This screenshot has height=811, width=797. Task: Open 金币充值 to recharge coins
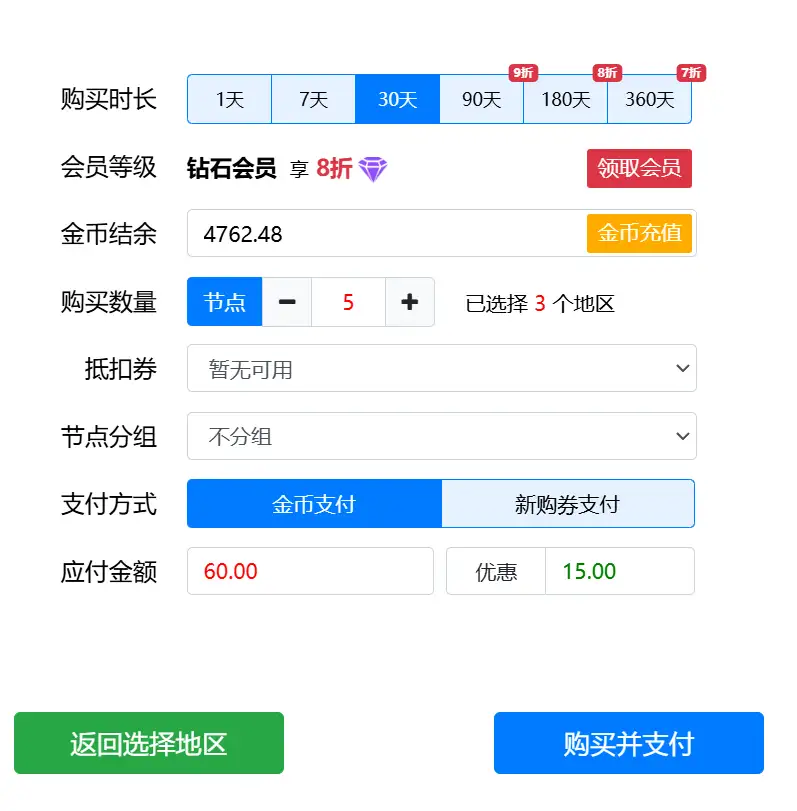pos(639,233)
